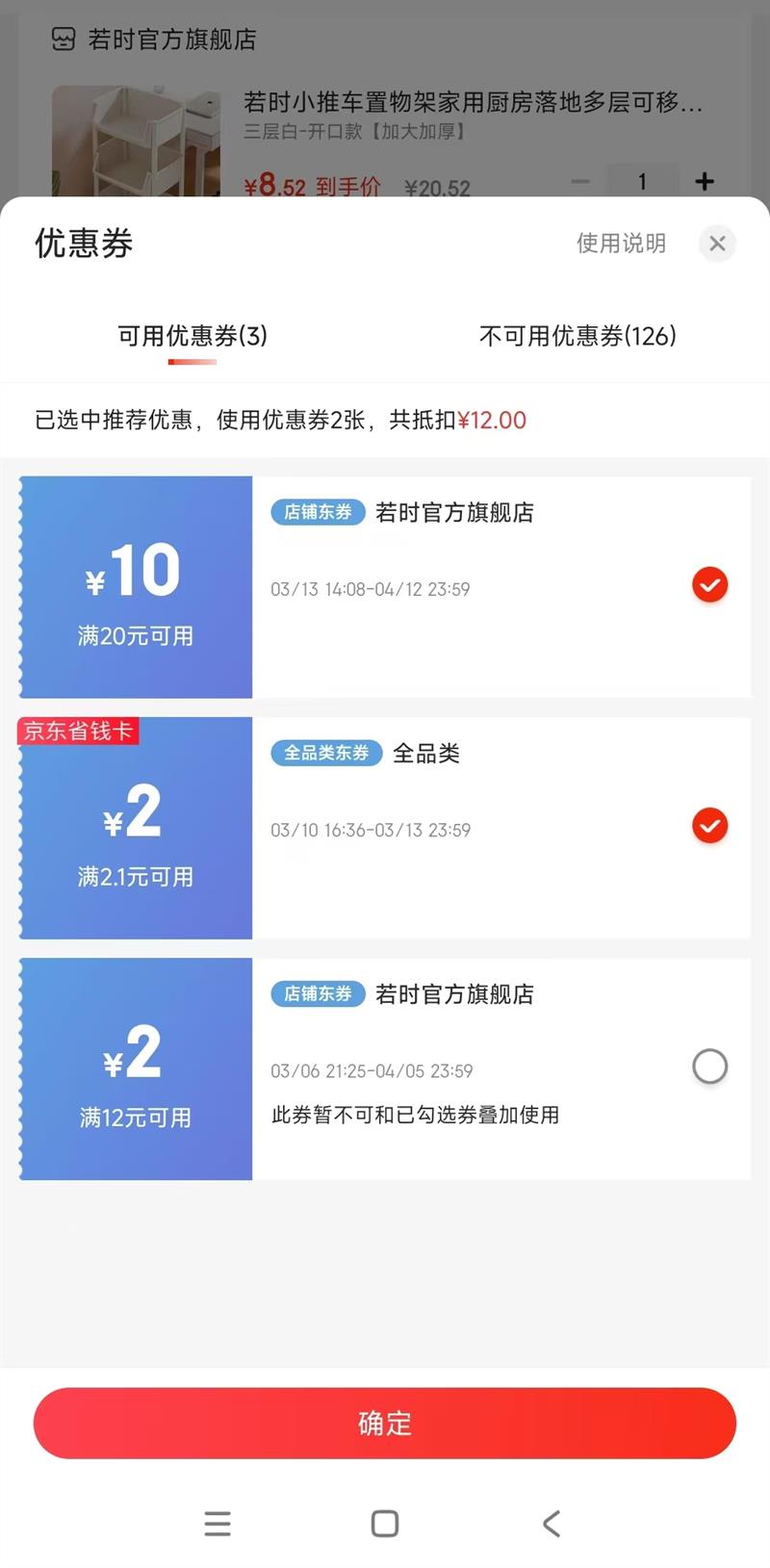Select the ¥2 满12元可用 store coupon
Image resolution: width=770 pixels, height=1568 pixels.
(709, 1067)
